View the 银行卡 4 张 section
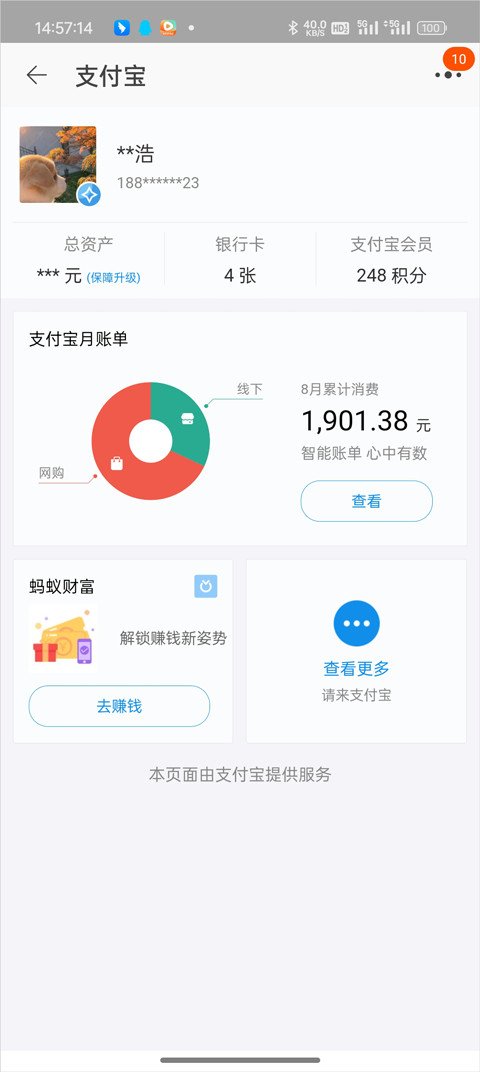This screenshot has width=480, height=1072. pyautogui.click(x=240, y=260)
